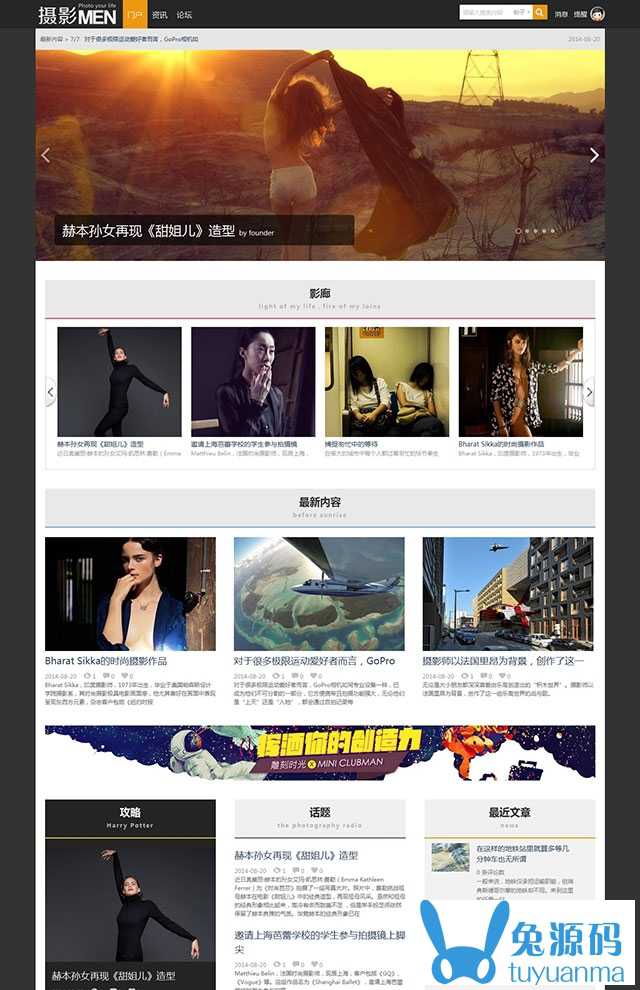Viewport: 640px width, 990px height.
Task: Show previous banner slide
Action: pyautogui.click(x=45, y=155)
